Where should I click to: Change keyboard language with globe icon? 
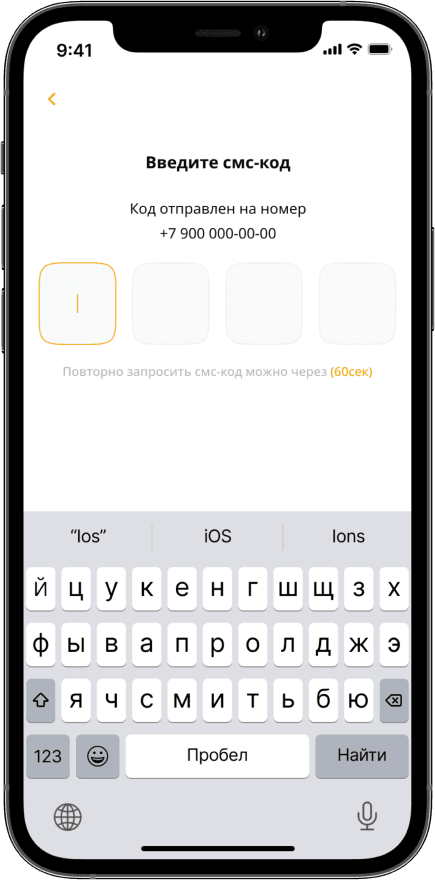point(67,817)
